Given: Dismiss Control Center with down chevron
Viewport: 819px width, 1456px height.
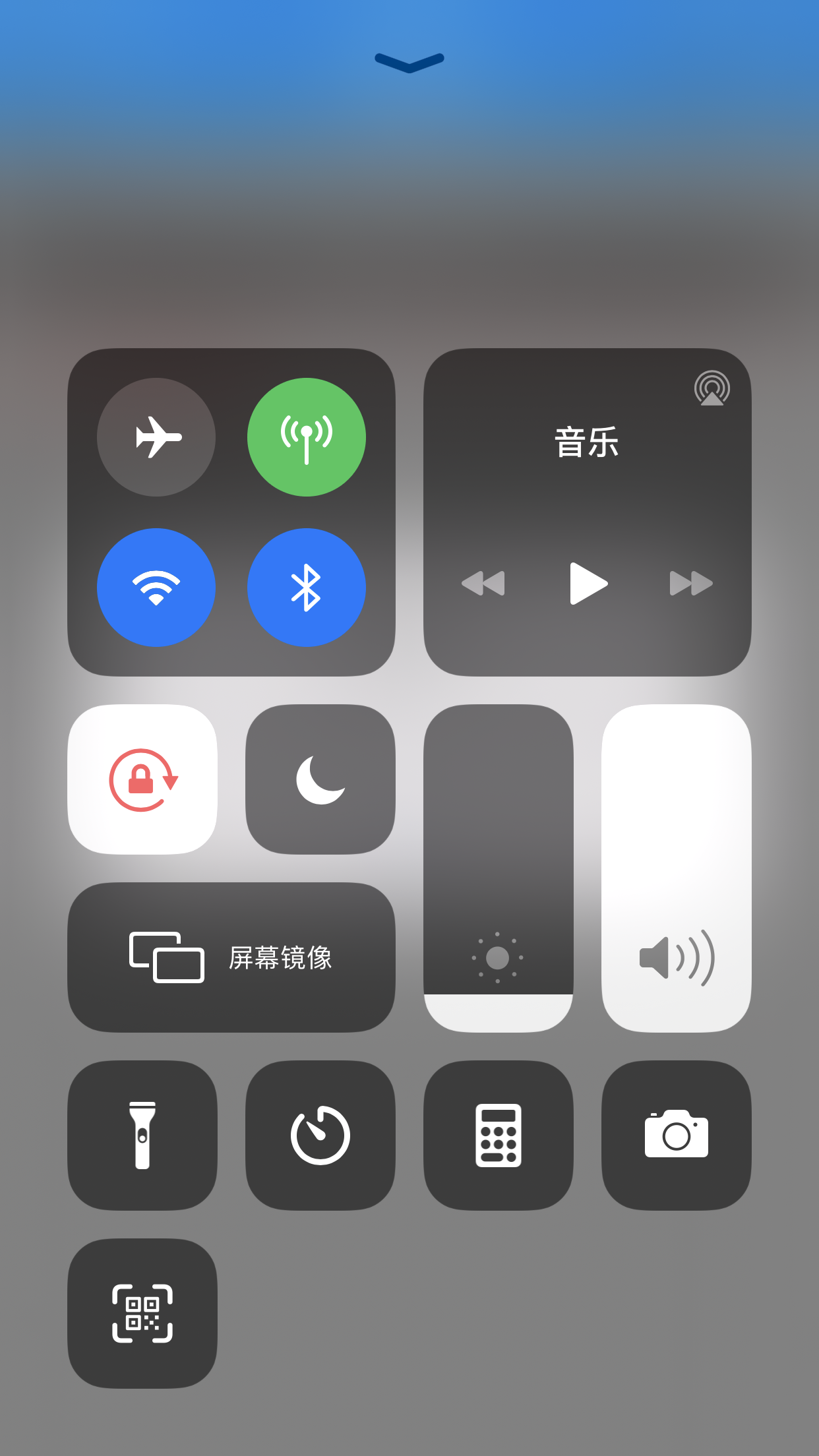Looking at the screenshot, I should (x=409, y=63).
